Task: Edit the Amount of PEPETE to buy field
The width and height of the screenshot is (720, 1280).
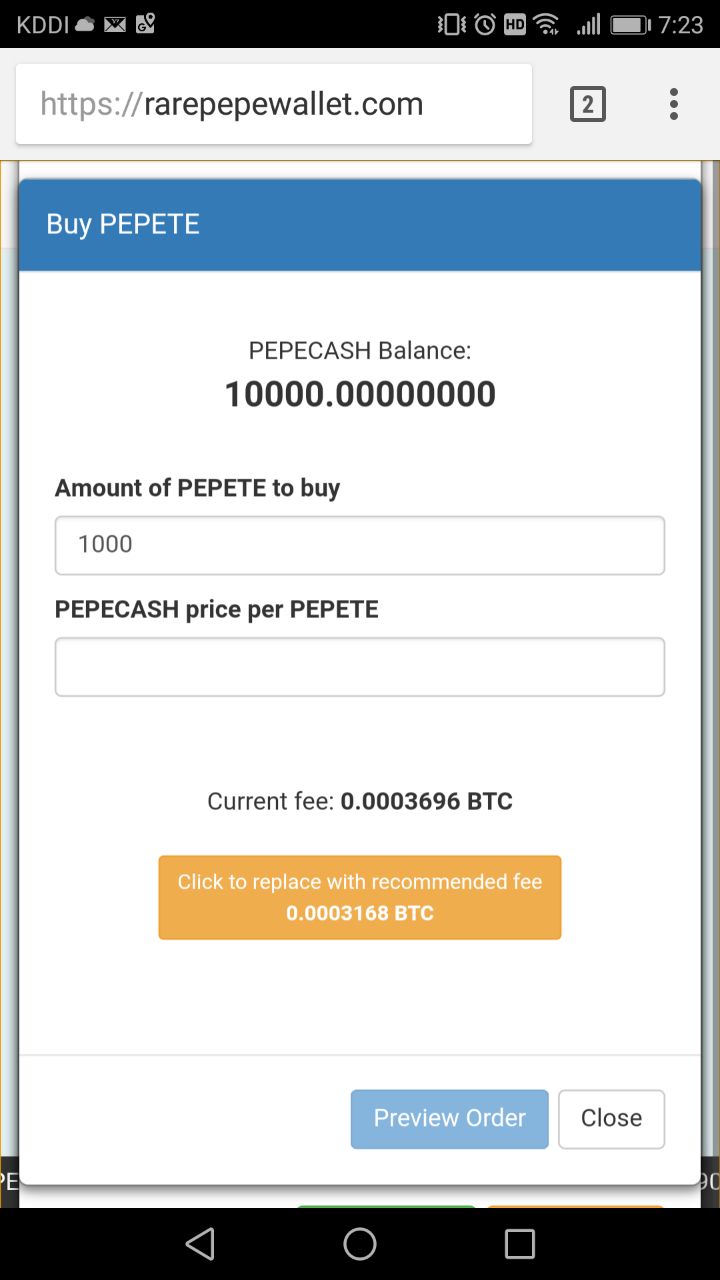Action: tap(360, 545)
